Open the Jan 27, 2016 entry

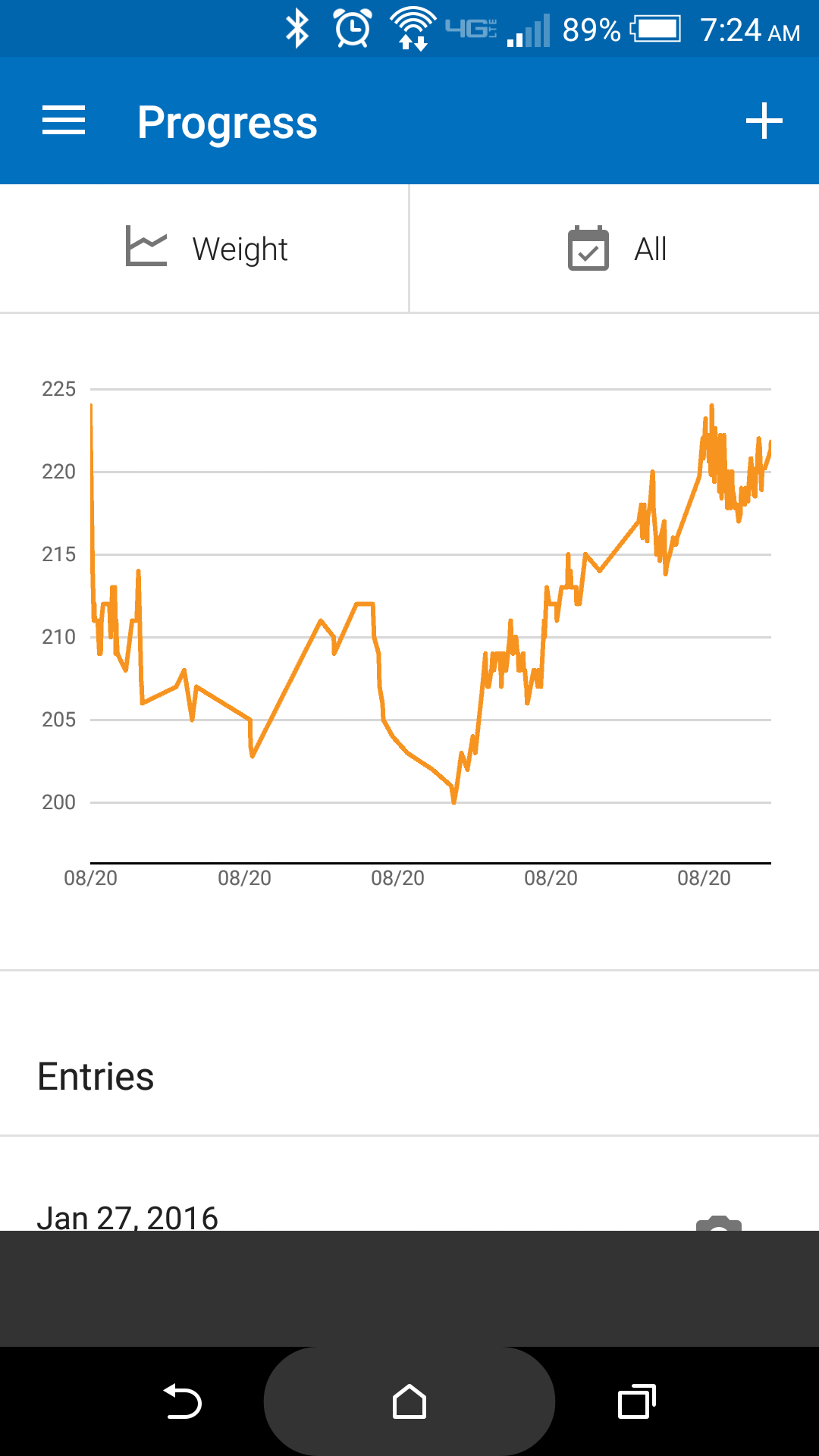pyautogui.click(x=127, y=1216)
